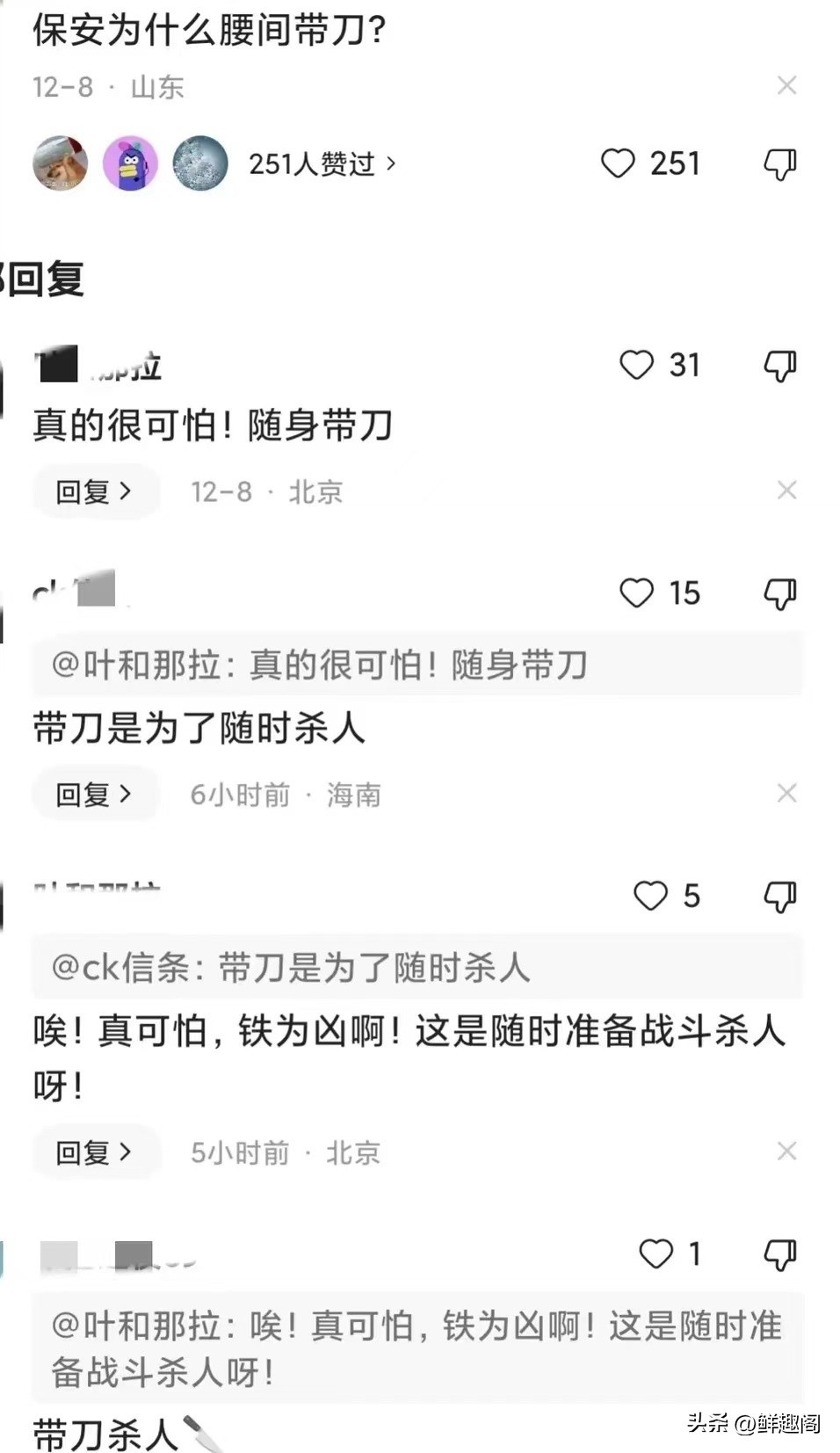
Task: Reply to the 12-8 北京 comment
Action: [94, 491]
